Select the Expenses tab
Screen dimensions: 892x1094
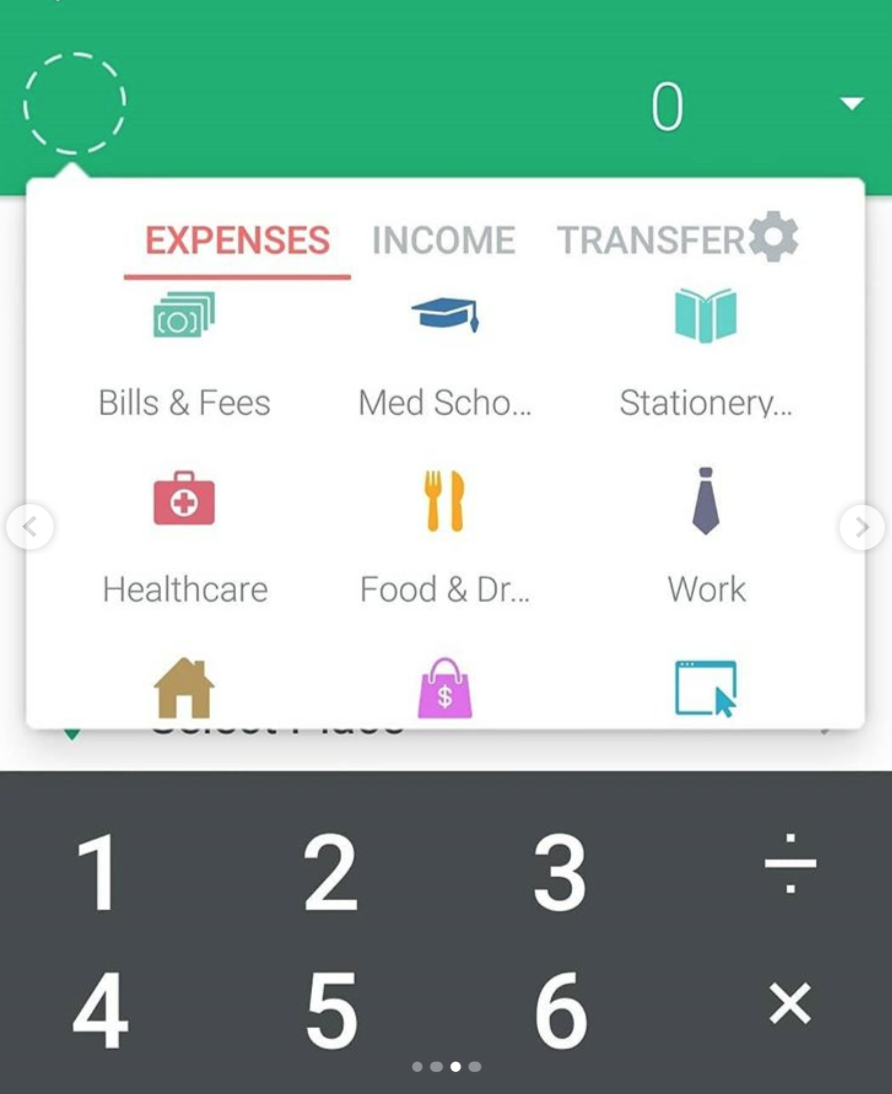point(237,241)
